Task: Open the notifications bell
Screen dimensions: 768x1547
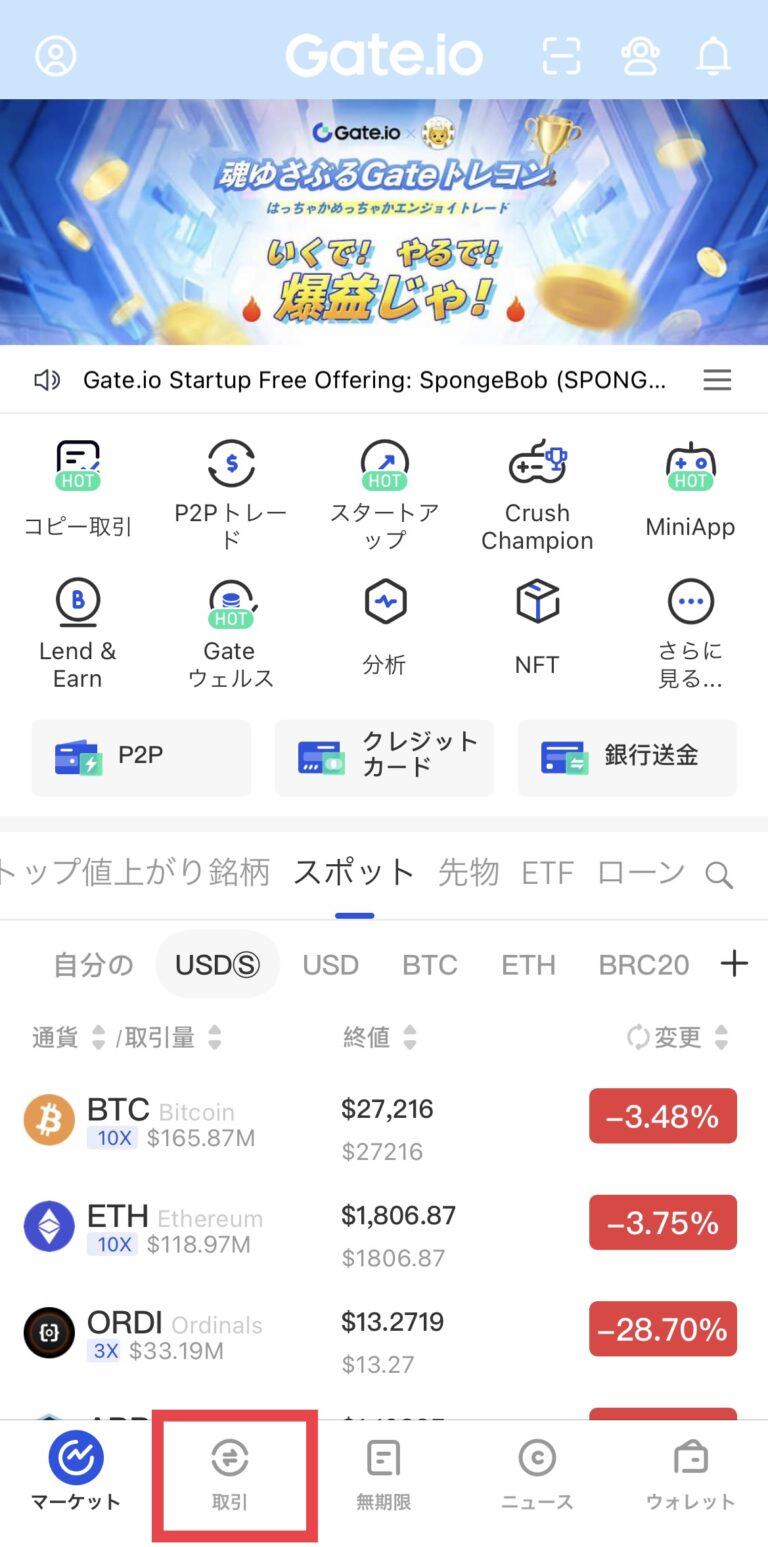Action: 713,55
